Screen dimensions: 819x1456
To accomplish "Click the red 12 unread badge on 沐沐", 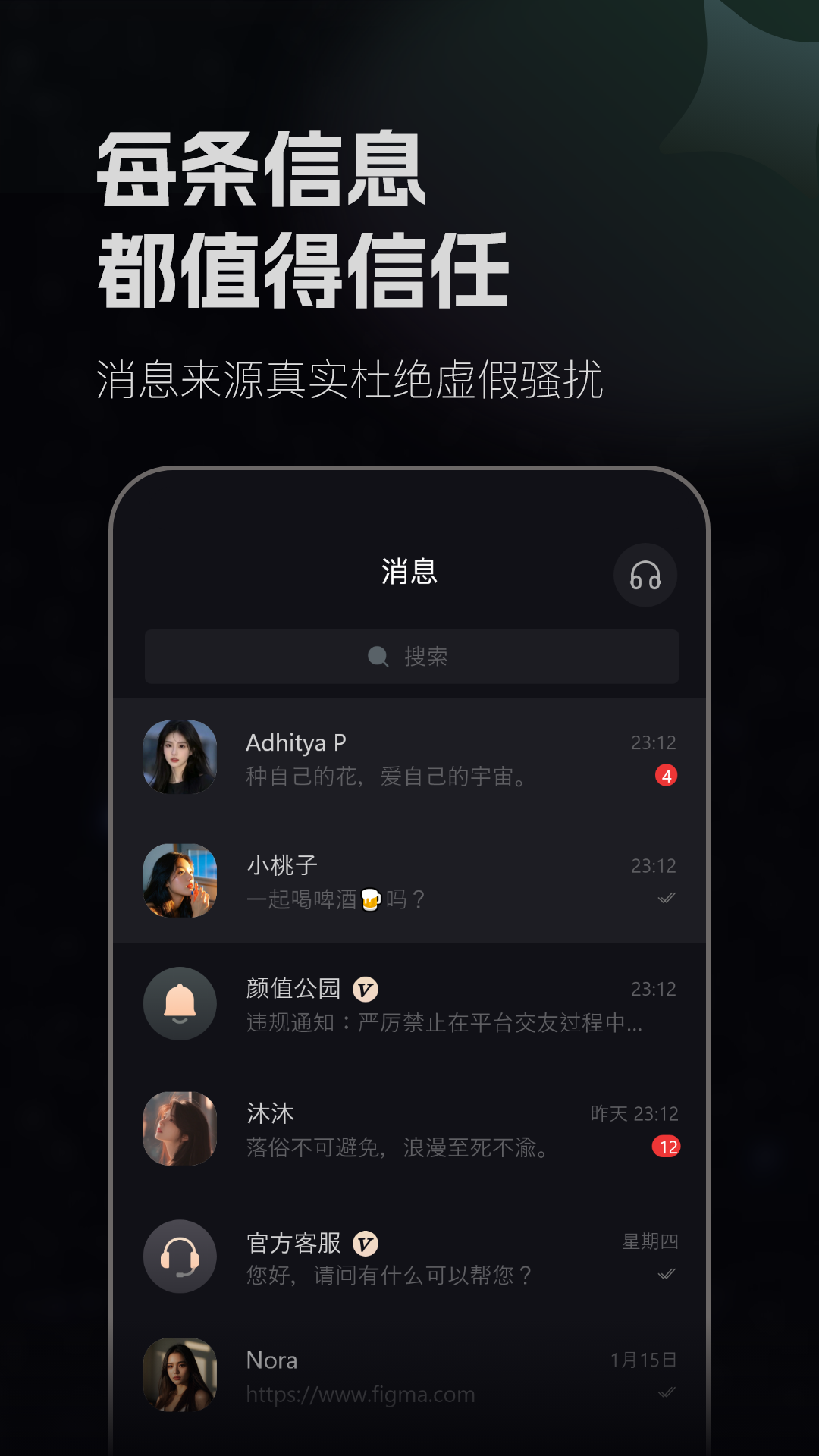I will 665,1147.
